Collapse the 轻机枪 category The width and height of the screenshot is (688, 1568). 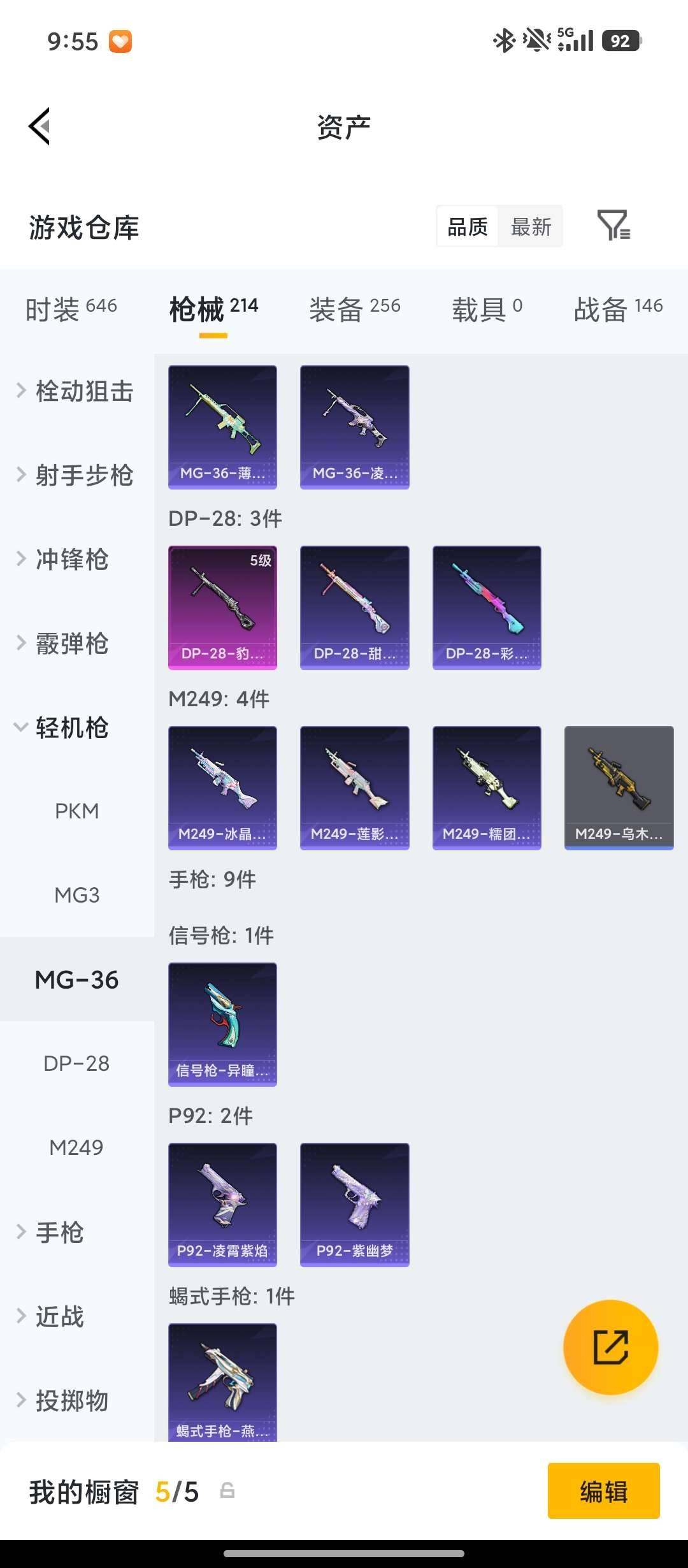(62, 727)
